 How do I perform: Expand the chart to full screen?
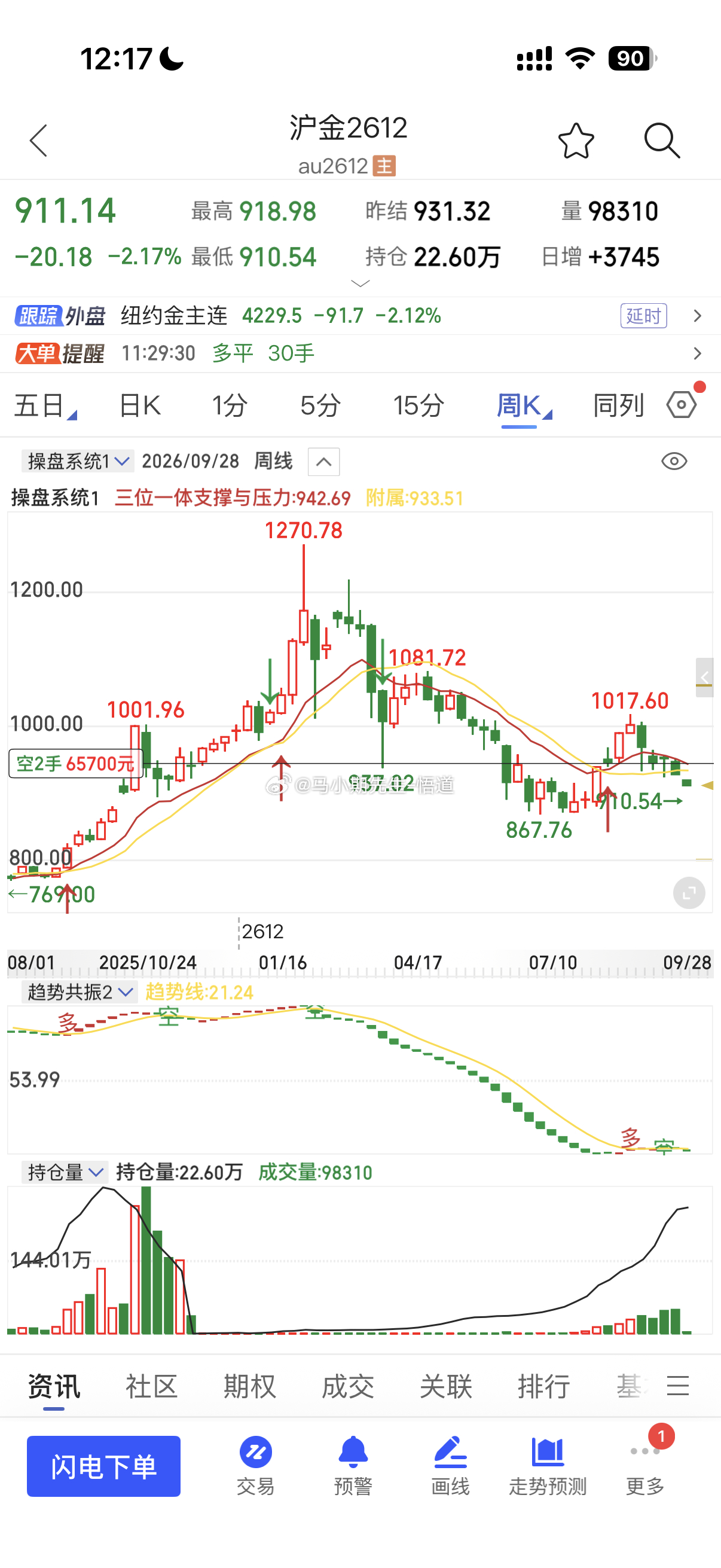[x=689, y=893]
